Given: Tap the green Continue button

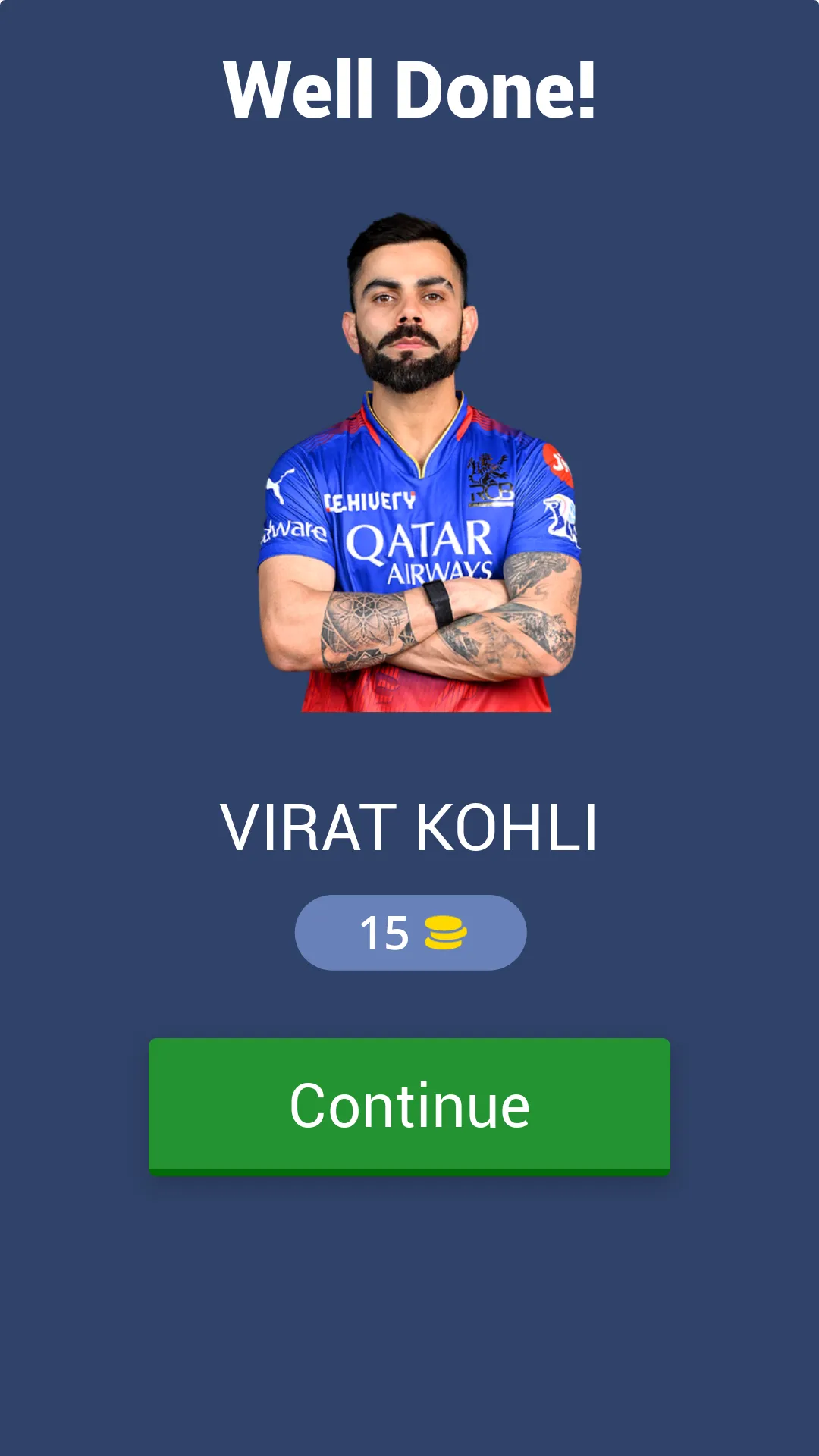Looking at the screenshot, I should pyautogui.click(x=409, y=1105).
